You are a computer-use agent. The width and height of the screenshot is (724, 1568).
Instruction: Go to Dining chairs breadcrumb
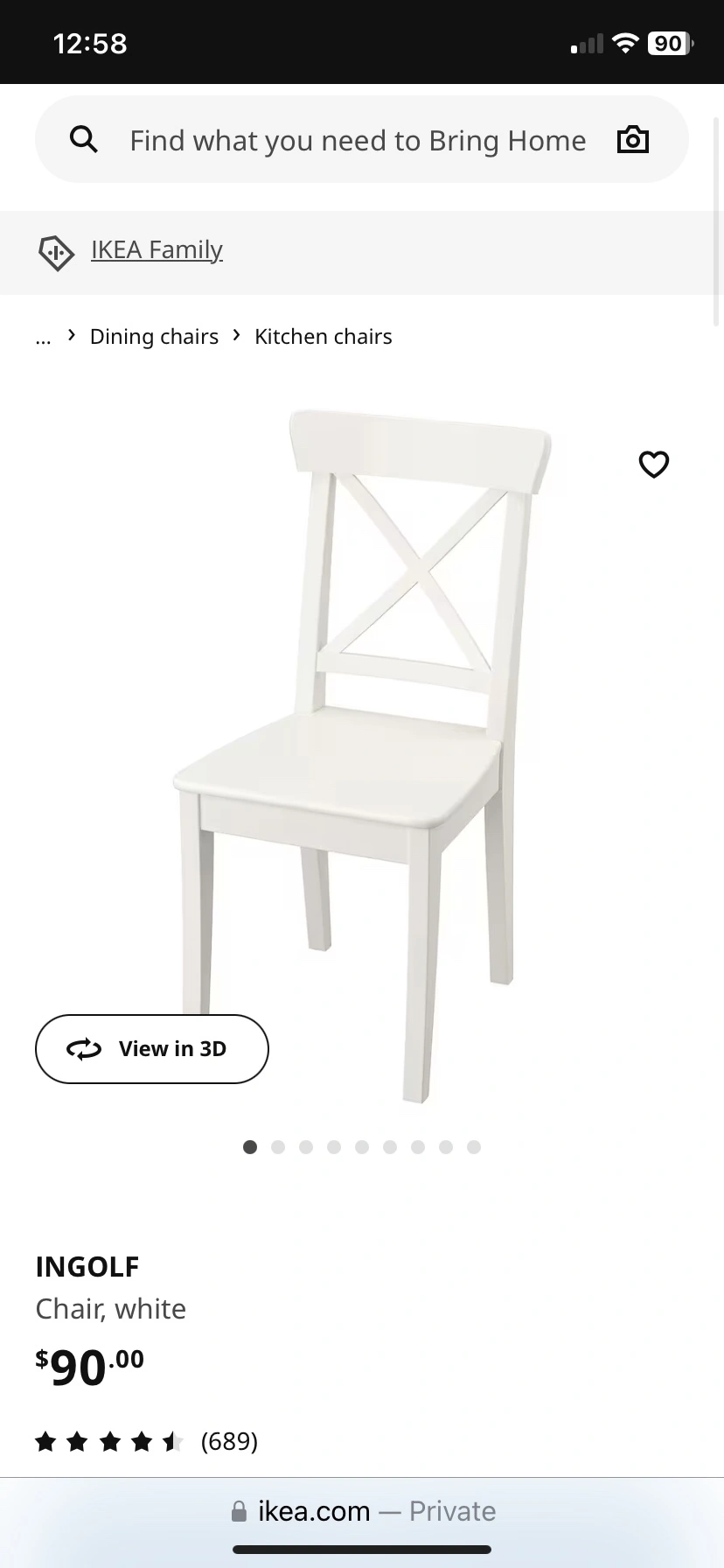[x=154, y=337]
